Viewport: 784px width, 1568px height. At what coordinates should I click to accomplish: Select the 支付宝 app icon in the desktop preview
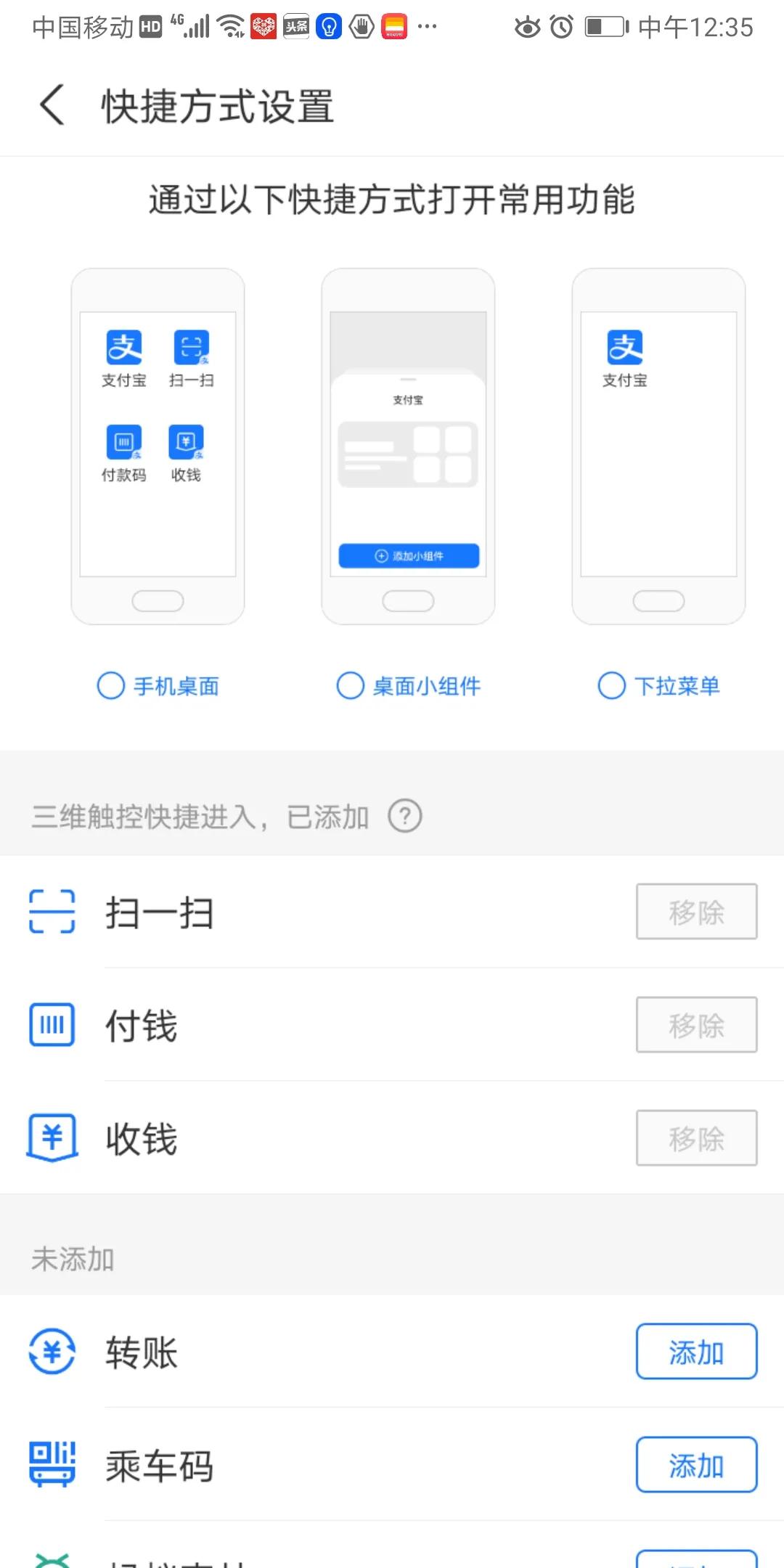(125, 348)
